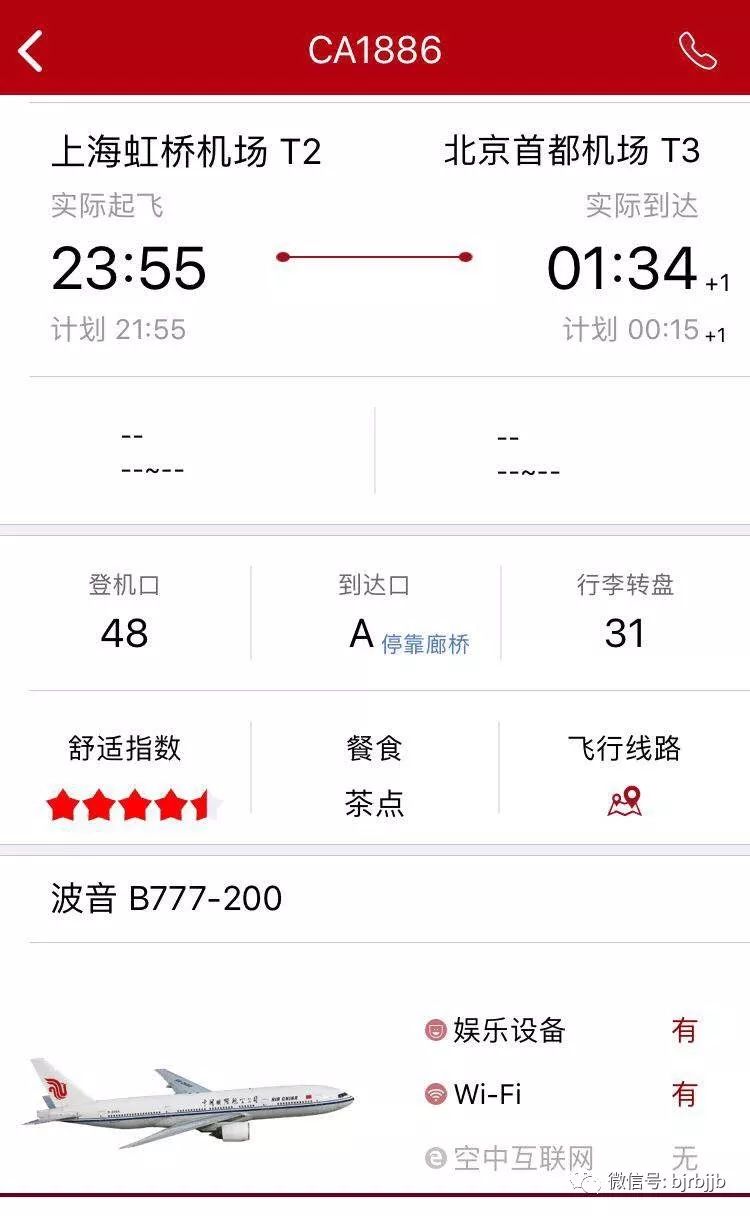This screenshot has height=1216, width=750.
Task: Tap the phone call icon
Action: coord(697,51)
